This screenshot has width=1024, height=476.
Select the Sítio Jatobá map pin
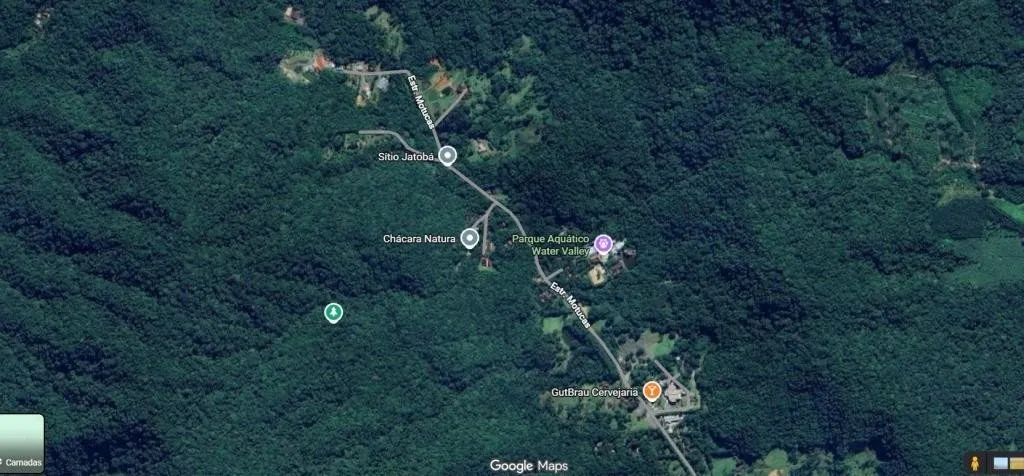tap(447, 156)
